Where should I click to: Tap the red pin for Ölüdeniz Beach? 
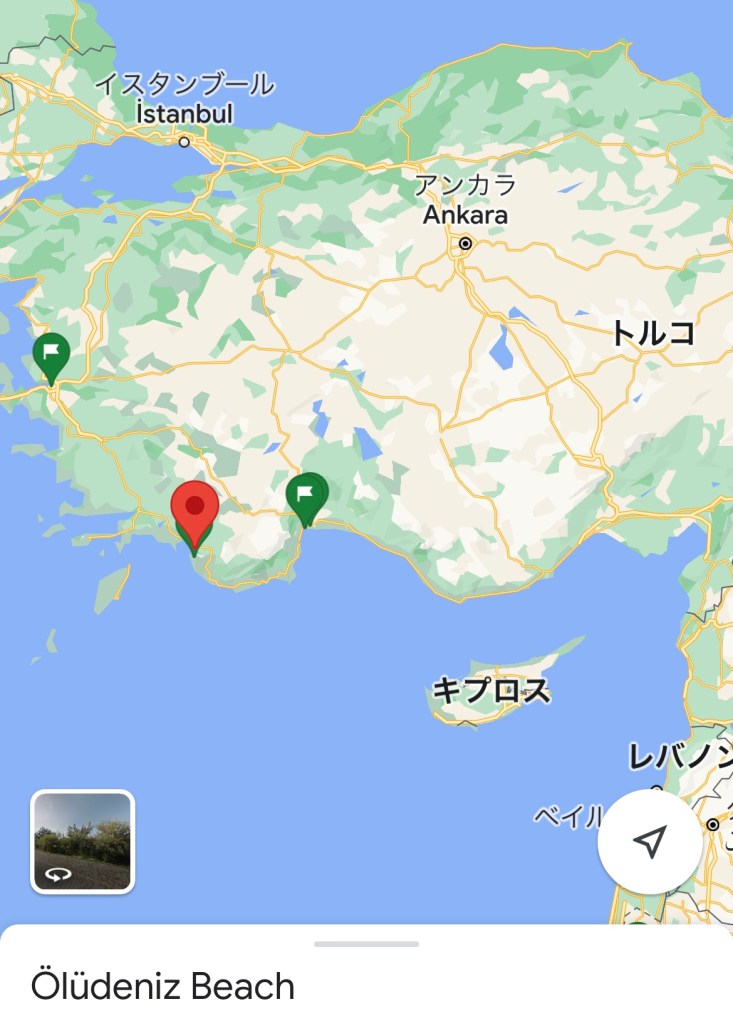point(195,506)
